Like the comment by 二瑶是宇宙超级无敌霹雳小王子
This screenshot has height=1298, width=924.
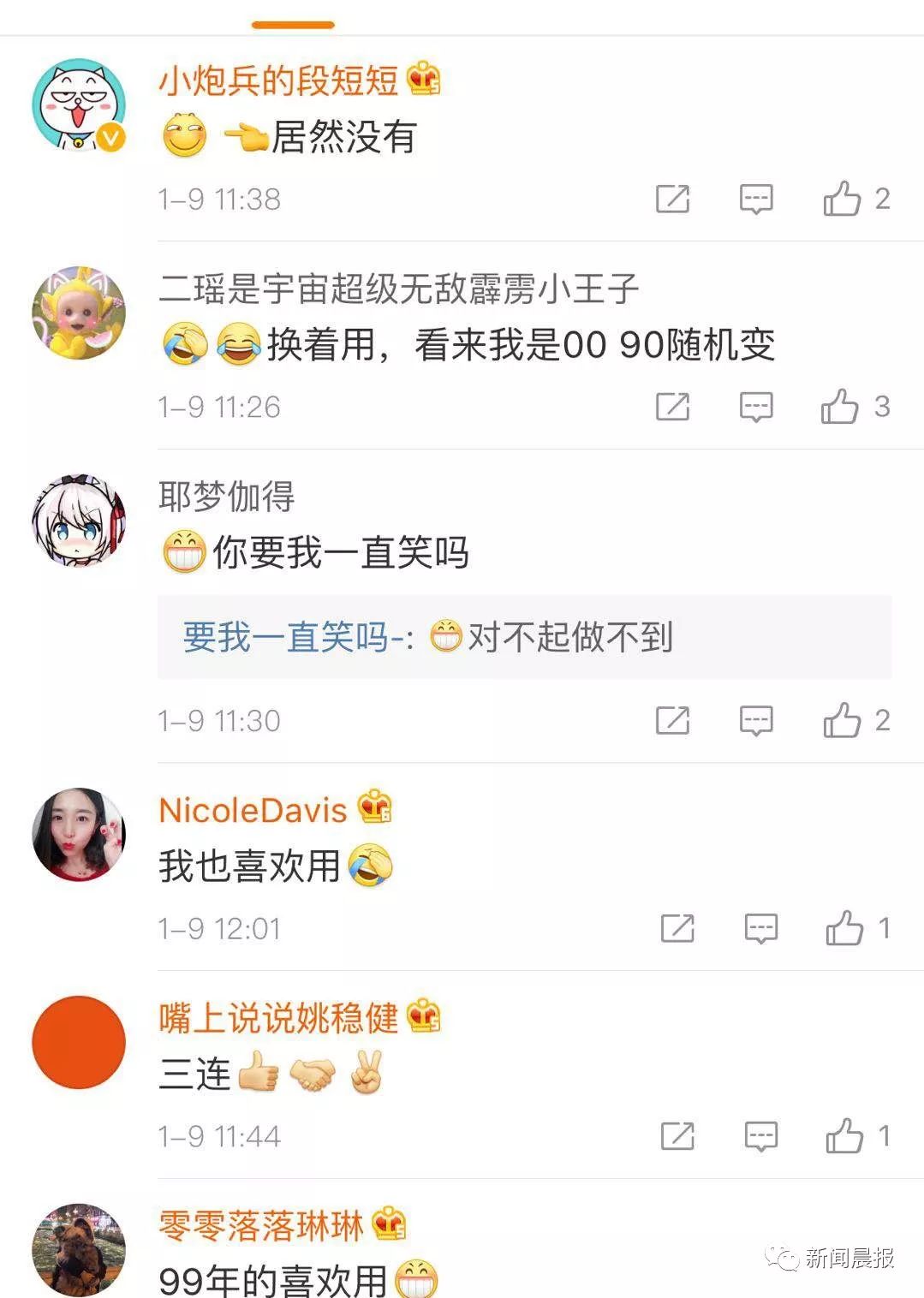pos(841,407)
